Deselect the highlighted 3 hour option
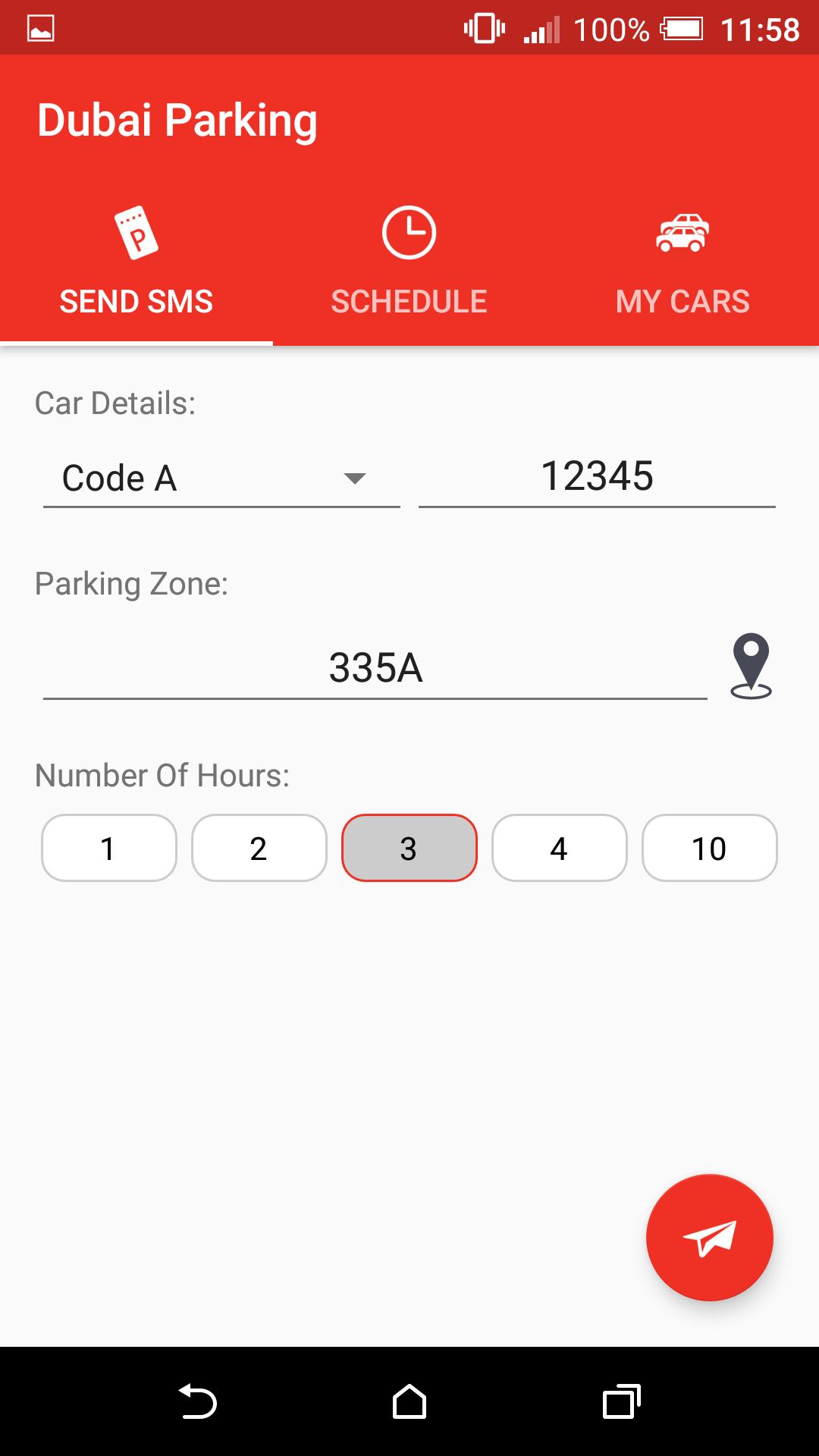 [x=409, y=849]
